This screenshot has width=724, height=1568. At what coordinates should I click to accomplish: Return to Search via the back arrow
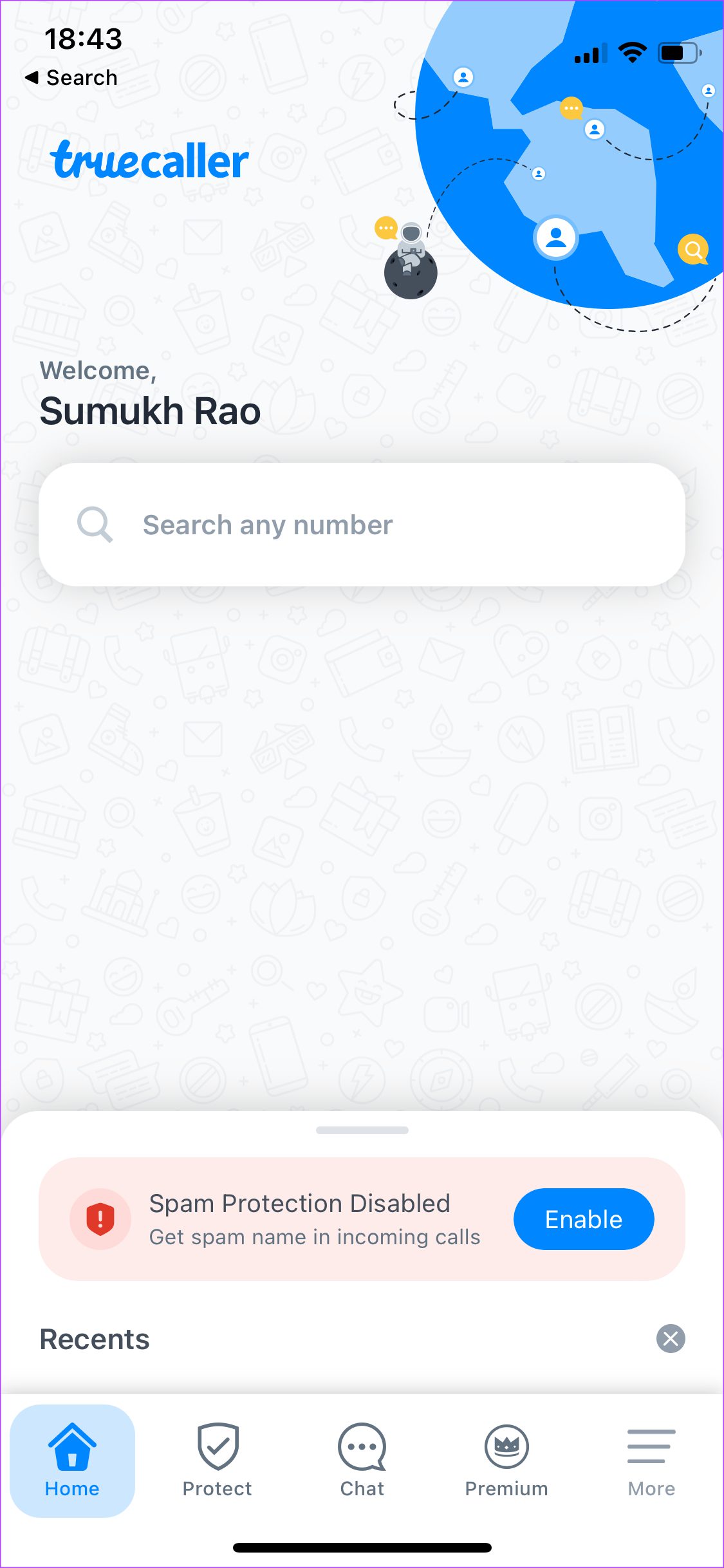coord(71,78)
